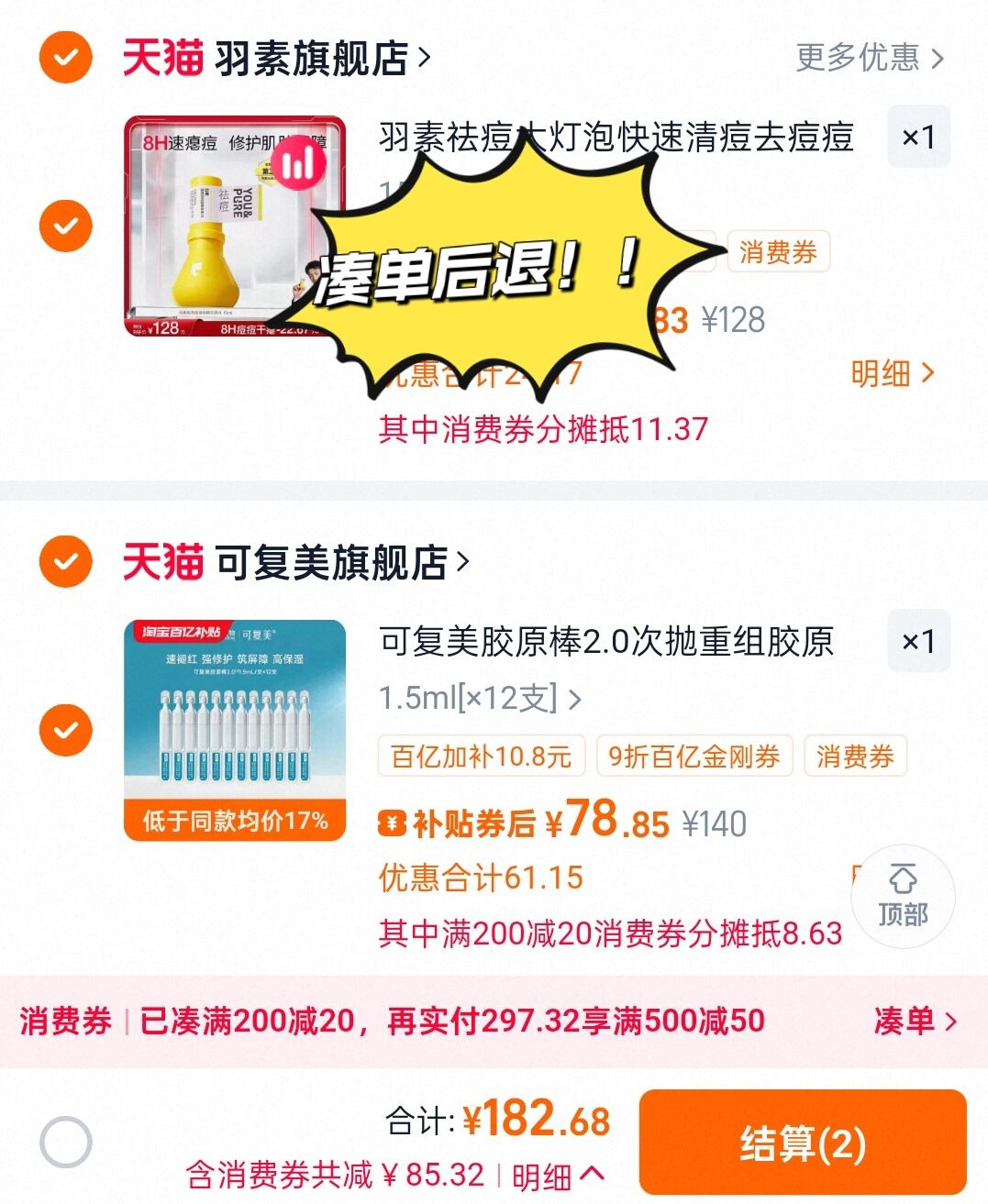Uncheck the 可复美胶原棒 product checkbox

tap(64, 731)
